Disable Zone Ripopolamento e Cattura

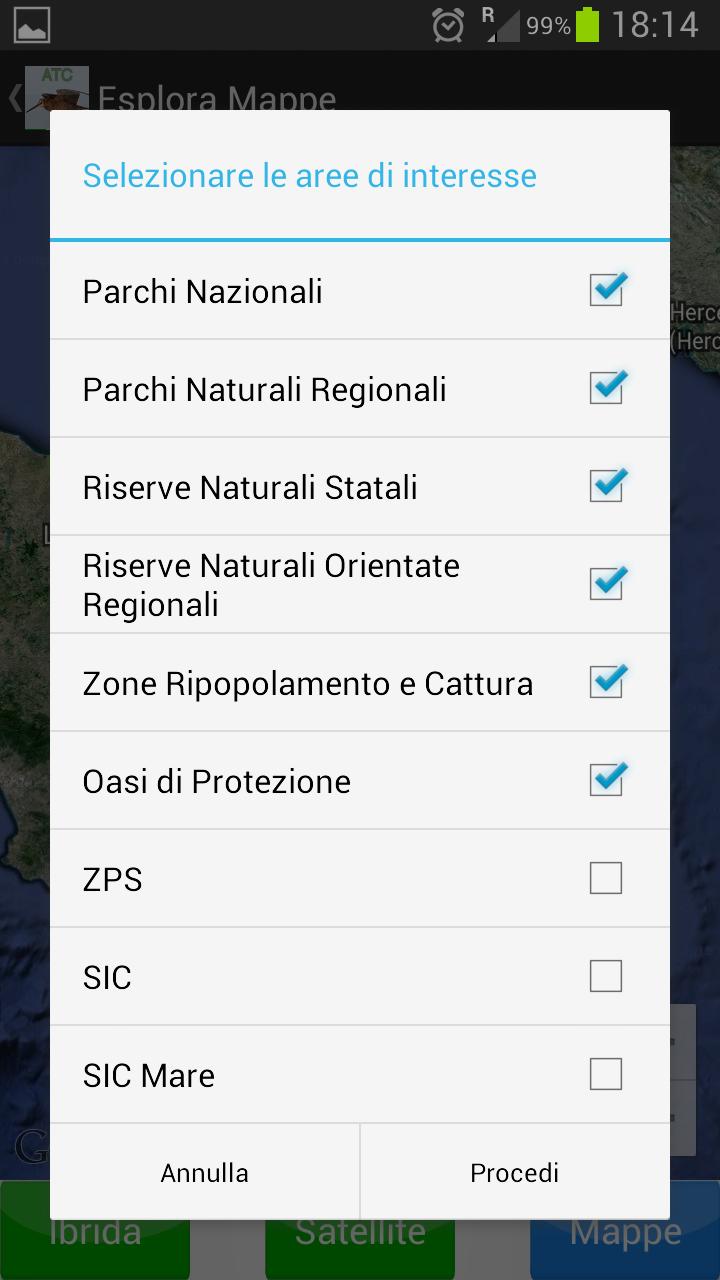(606, 682)
